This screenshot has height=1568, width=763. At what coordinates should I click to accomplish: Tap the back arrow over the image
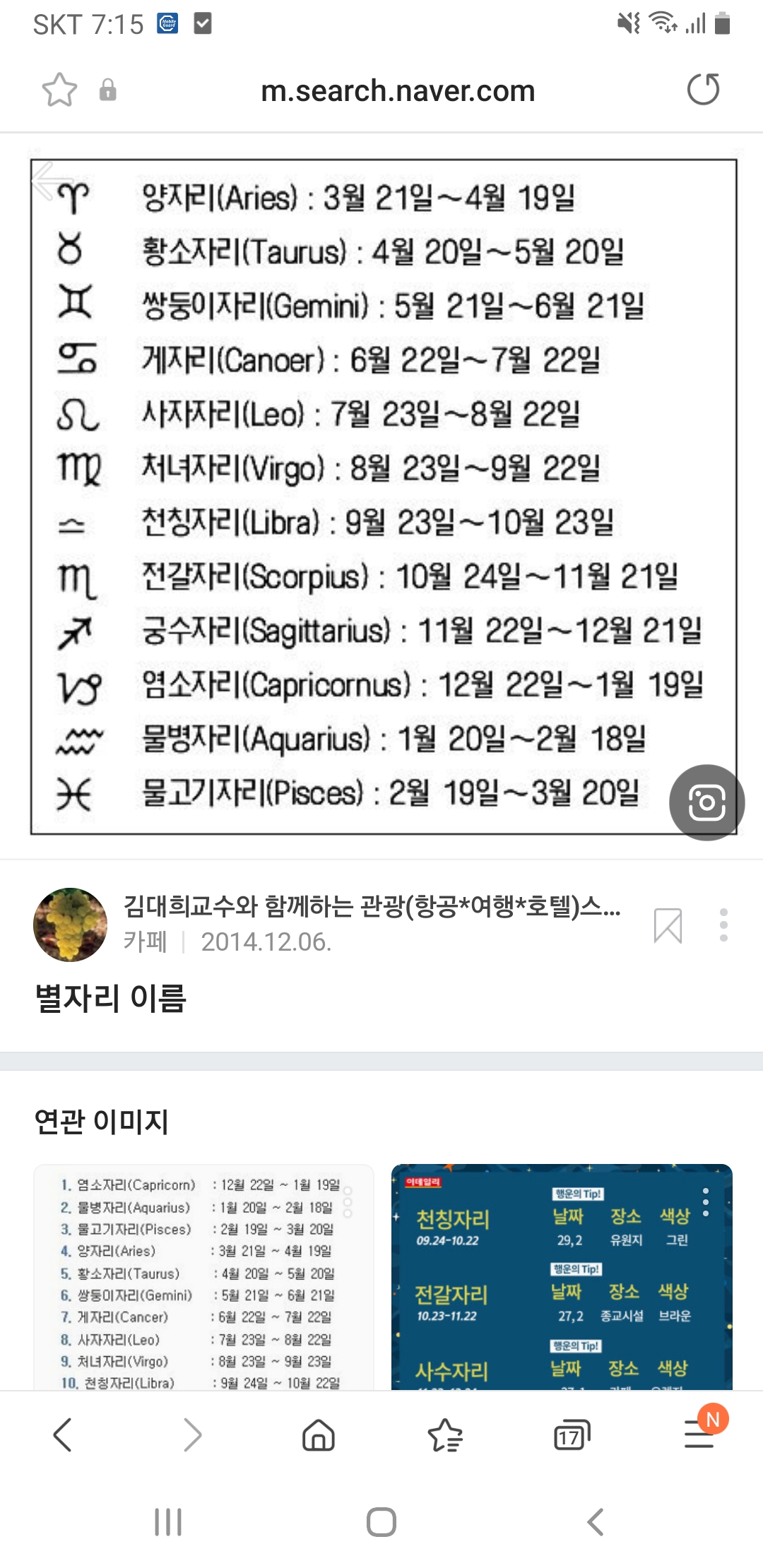pos(52,182)
